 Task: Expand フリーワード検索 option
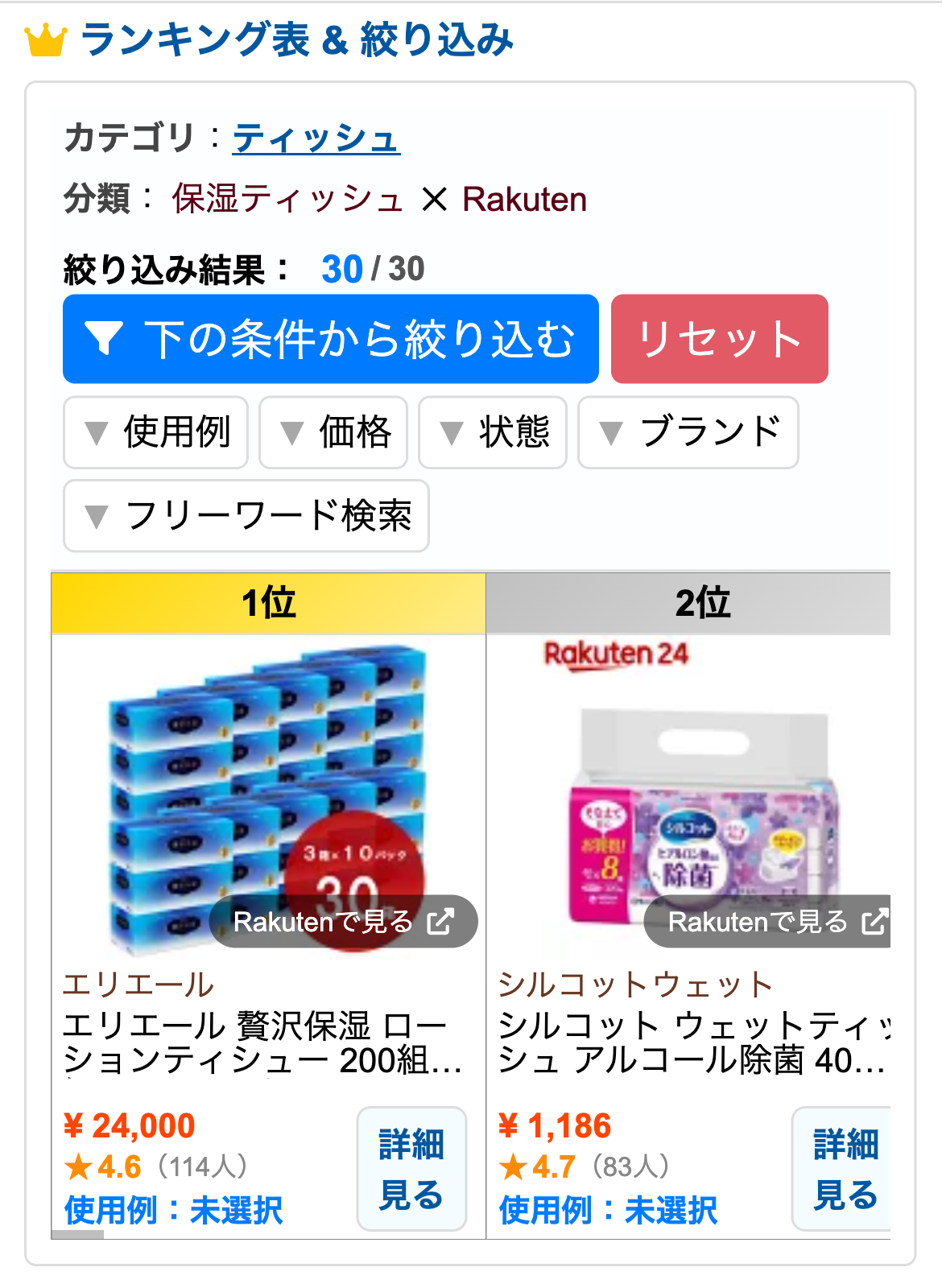(246, 516)
